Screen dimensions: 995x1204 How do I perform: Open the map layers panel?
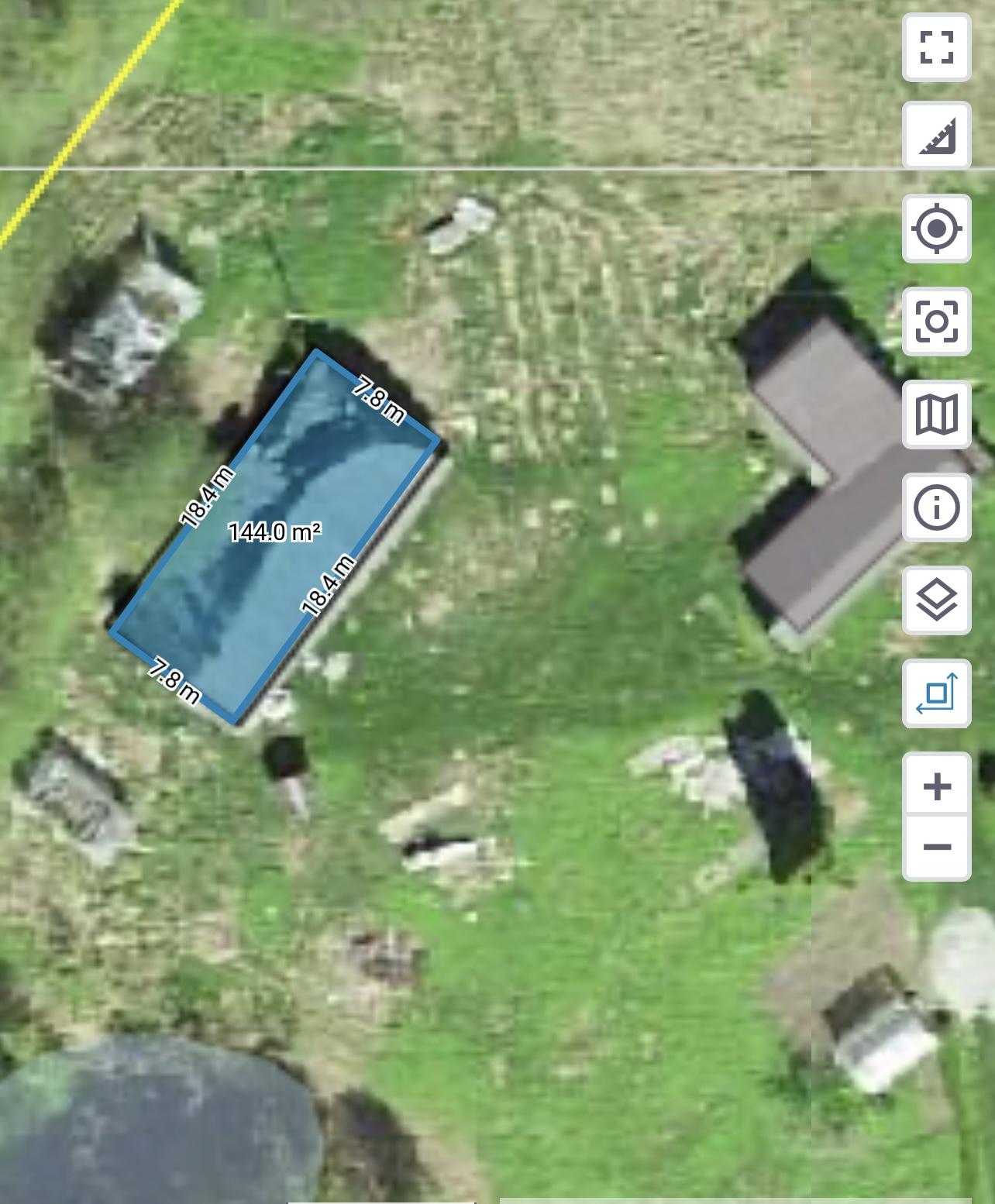click(936, 600)
